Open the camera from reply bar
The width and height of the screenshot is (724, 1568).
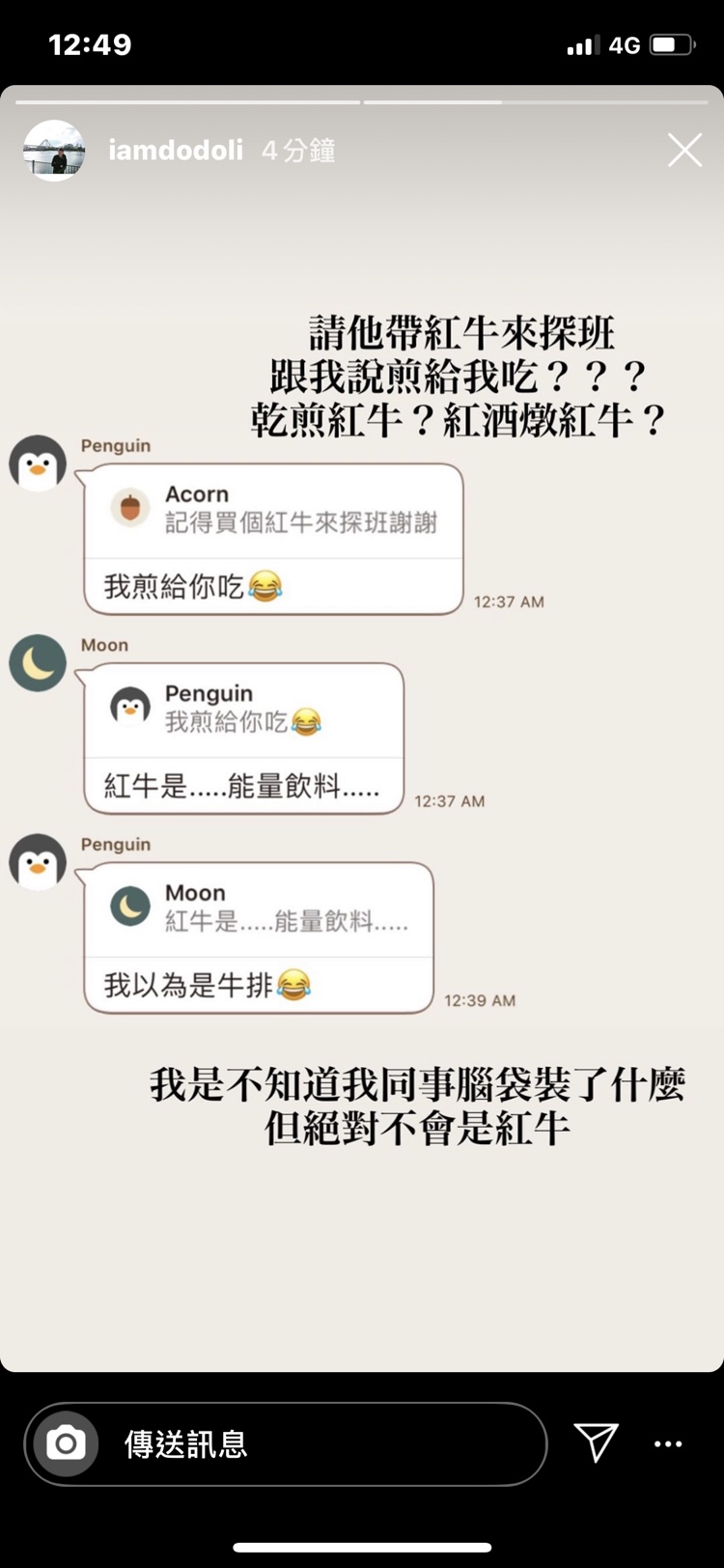66,1443
